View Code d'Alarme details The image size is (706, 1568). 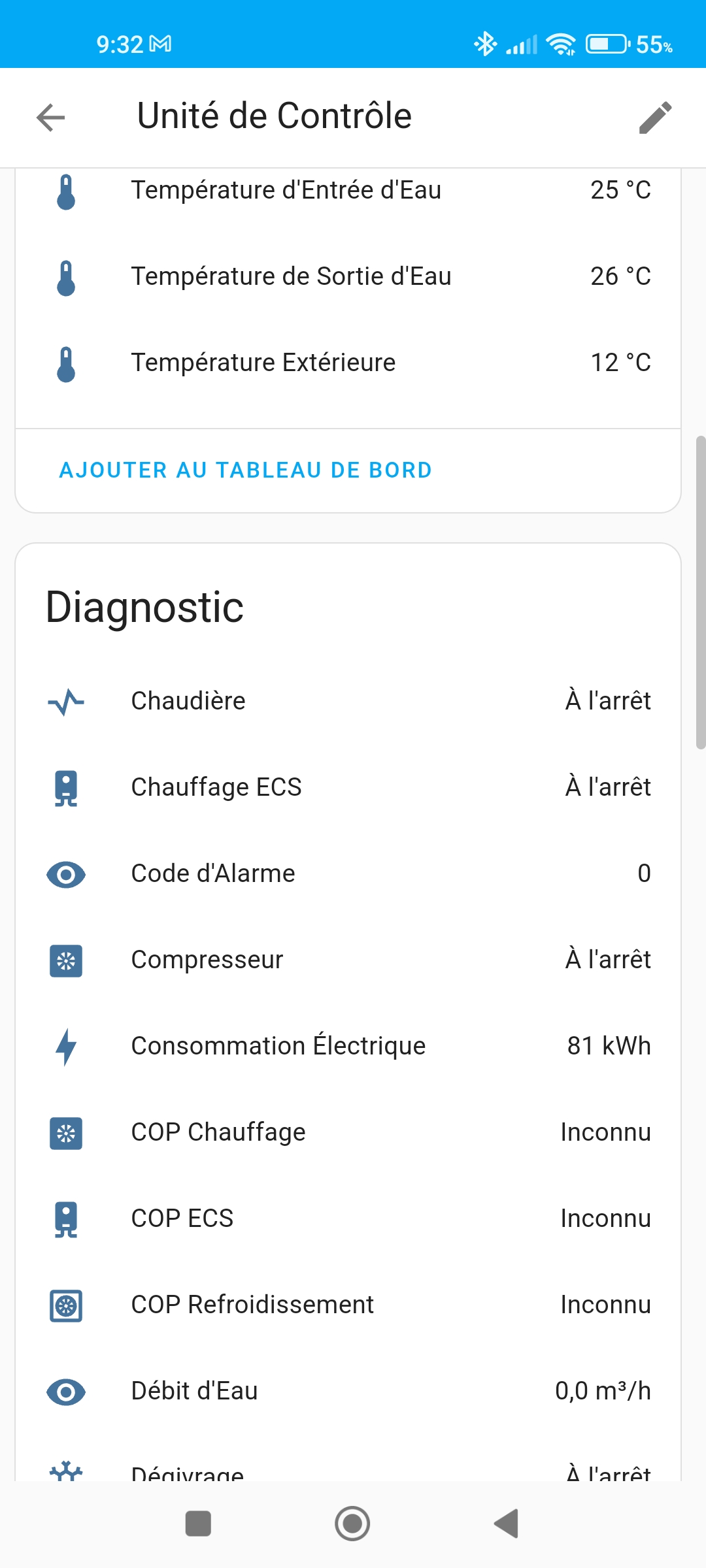click(348, 874)
